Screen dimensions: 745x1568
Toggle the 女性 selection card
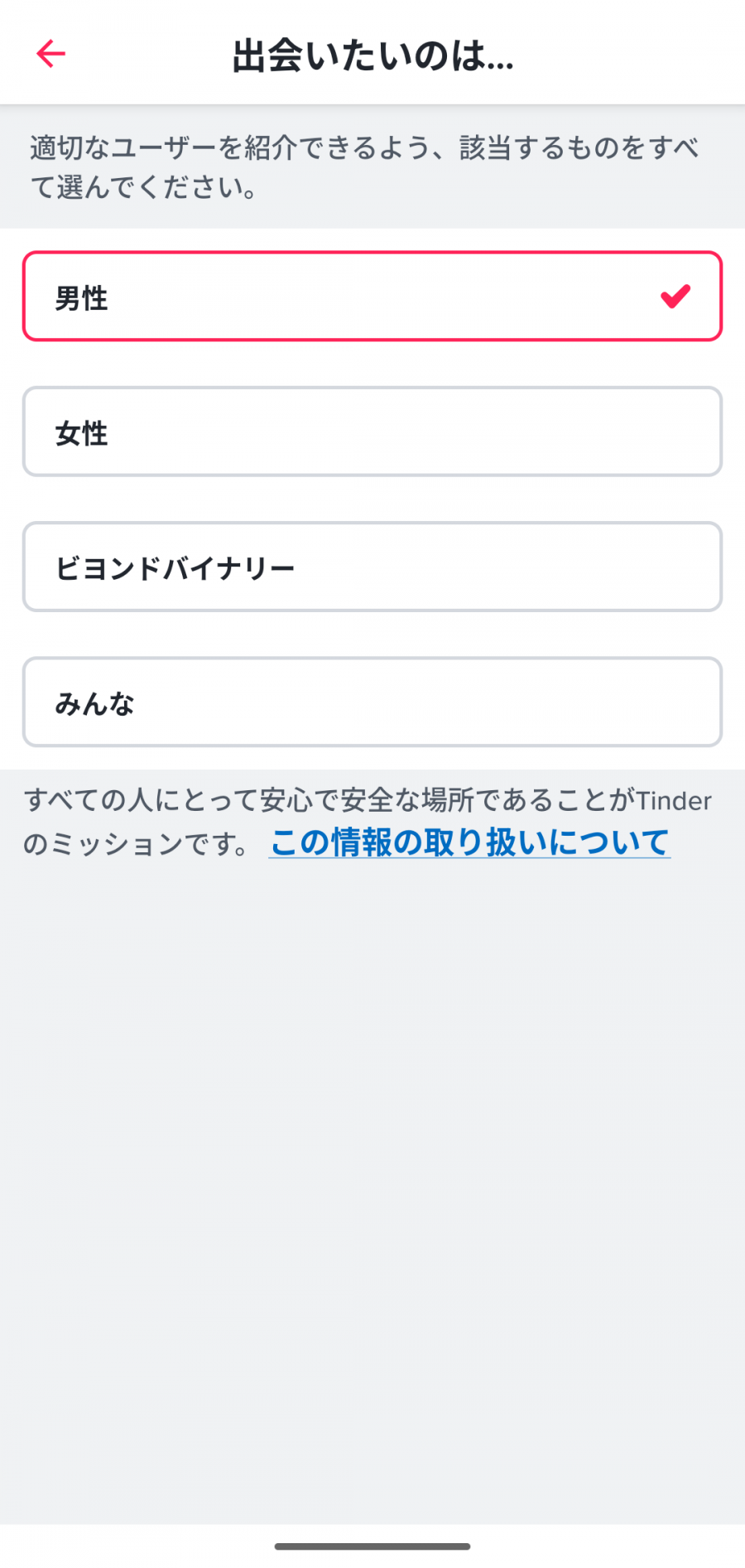coord(372,432)
